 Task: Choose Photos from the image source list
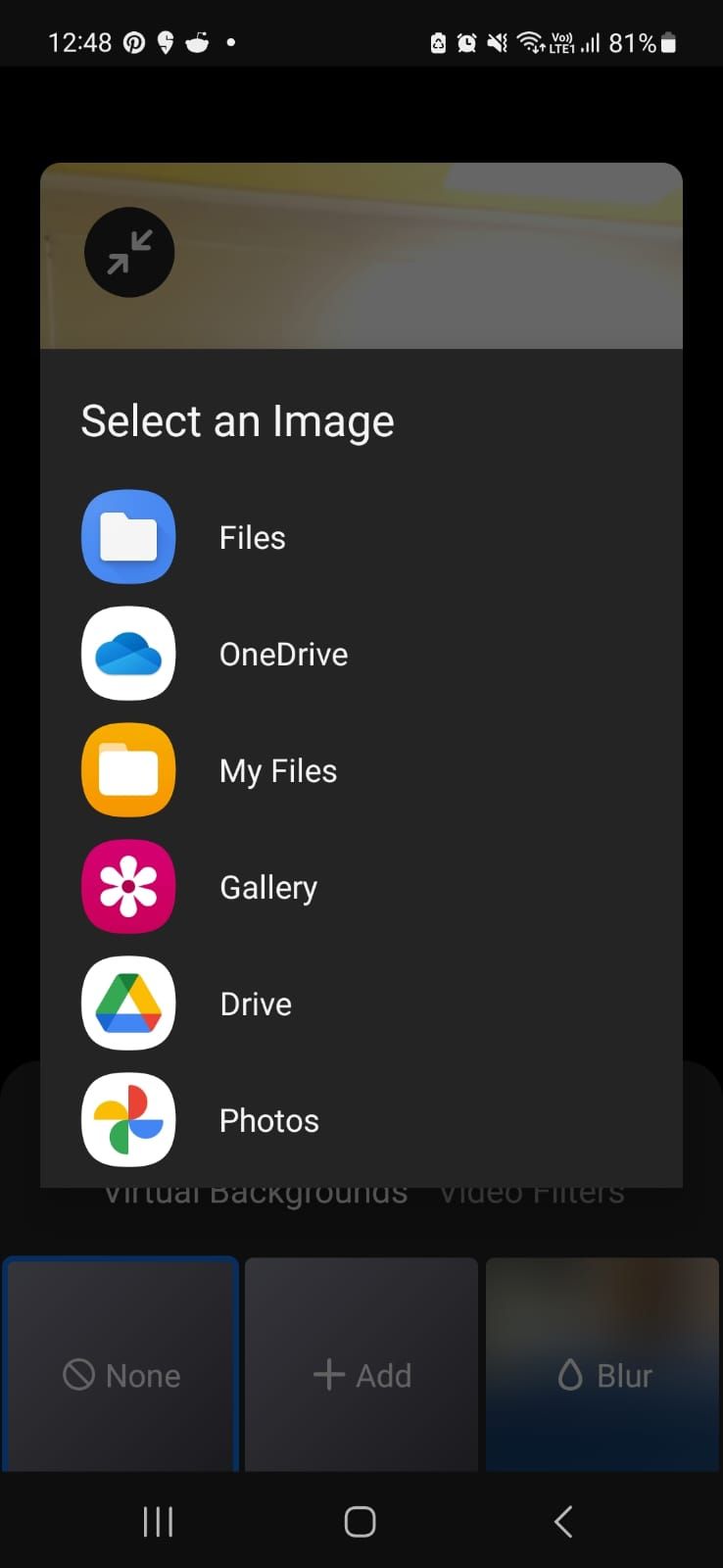[268, 1120]
